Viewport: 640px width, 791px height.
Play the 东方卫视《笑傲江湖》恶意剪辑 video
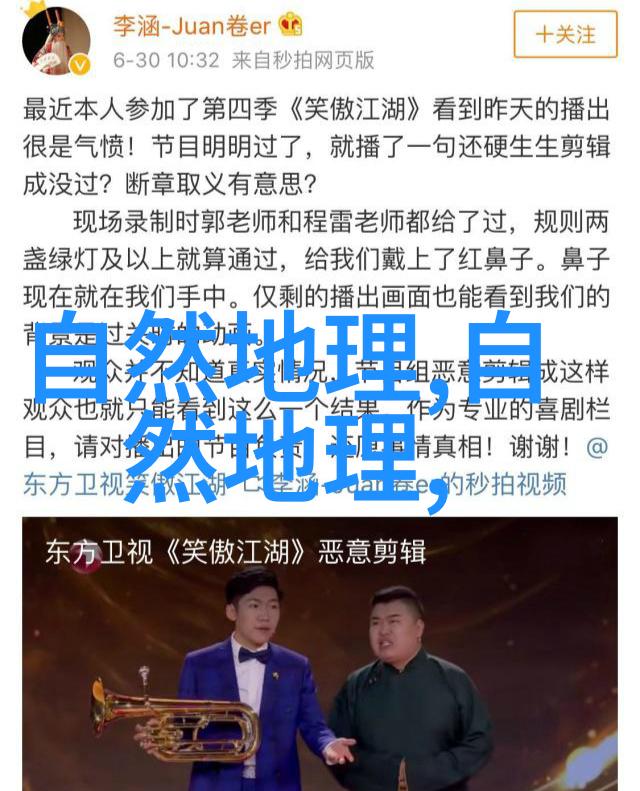click(320, 655)
